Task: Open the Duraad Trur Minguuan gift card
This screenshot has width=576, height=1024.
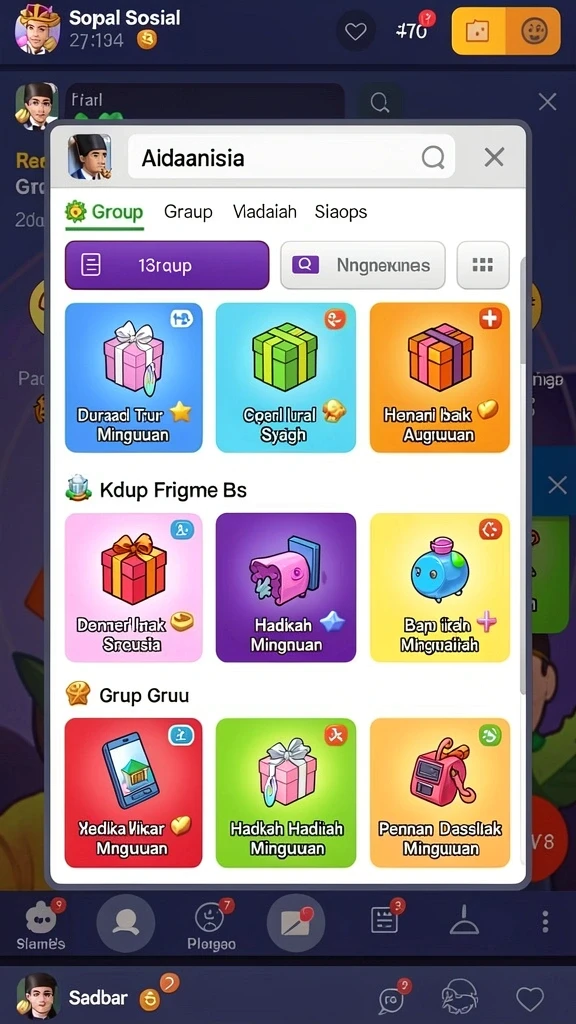Action: (x=134, y=377)
